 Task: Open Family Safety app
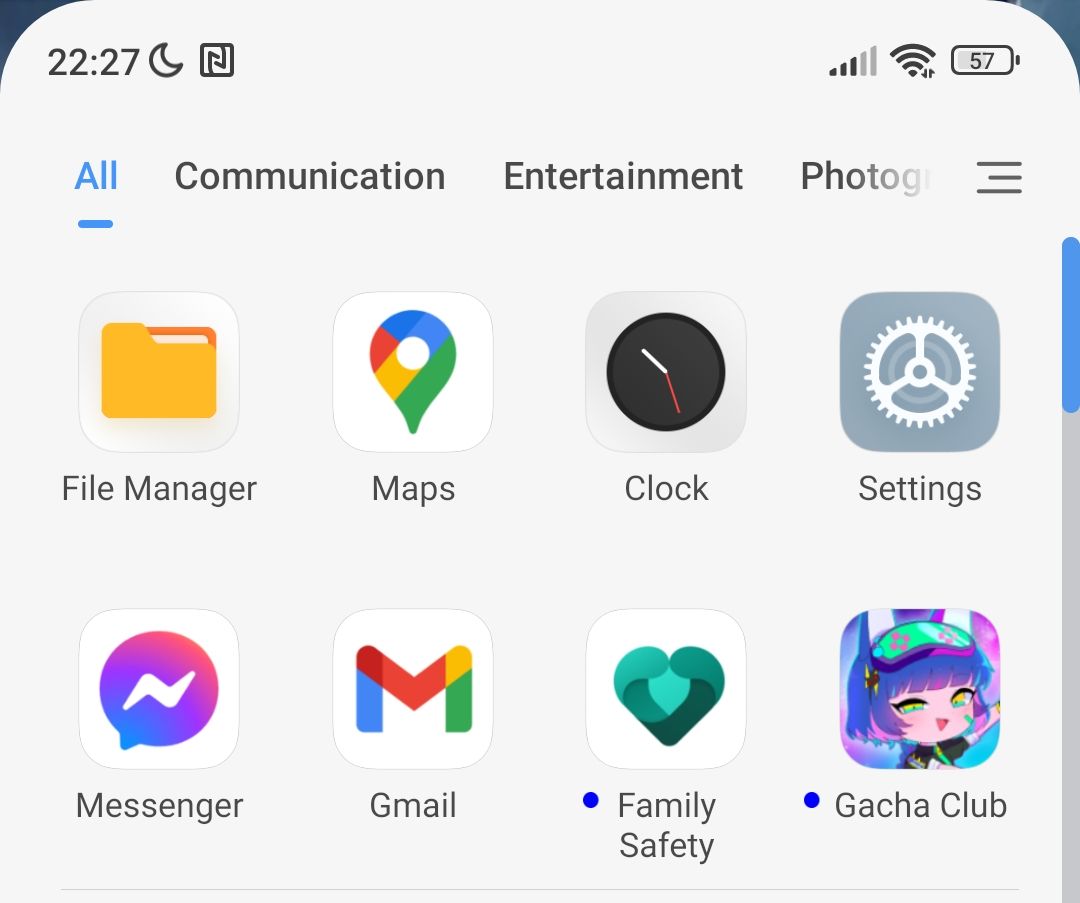666,689
